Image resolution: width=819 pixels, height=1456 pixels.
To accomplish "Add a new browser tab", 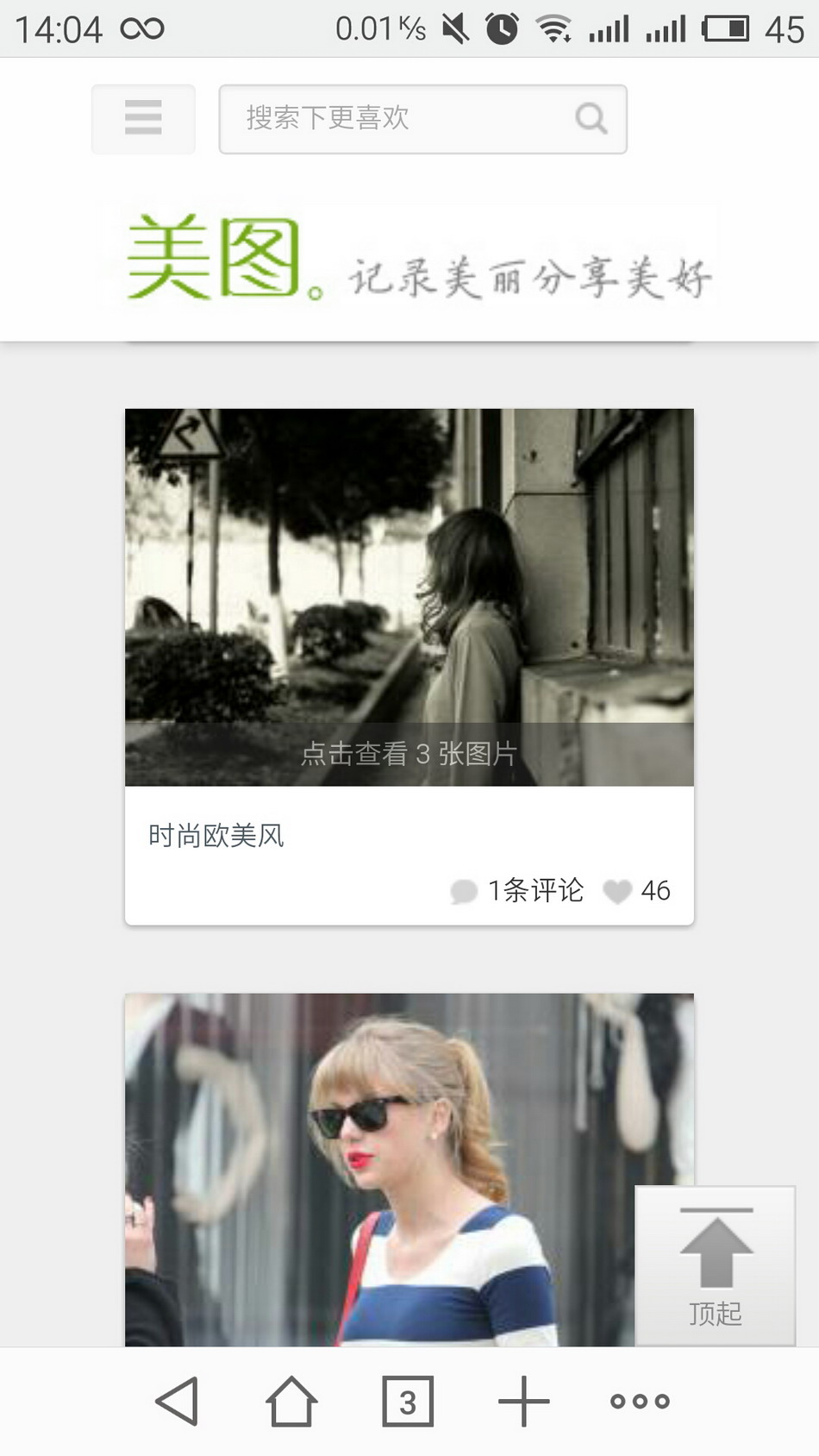I will 523,1401.
